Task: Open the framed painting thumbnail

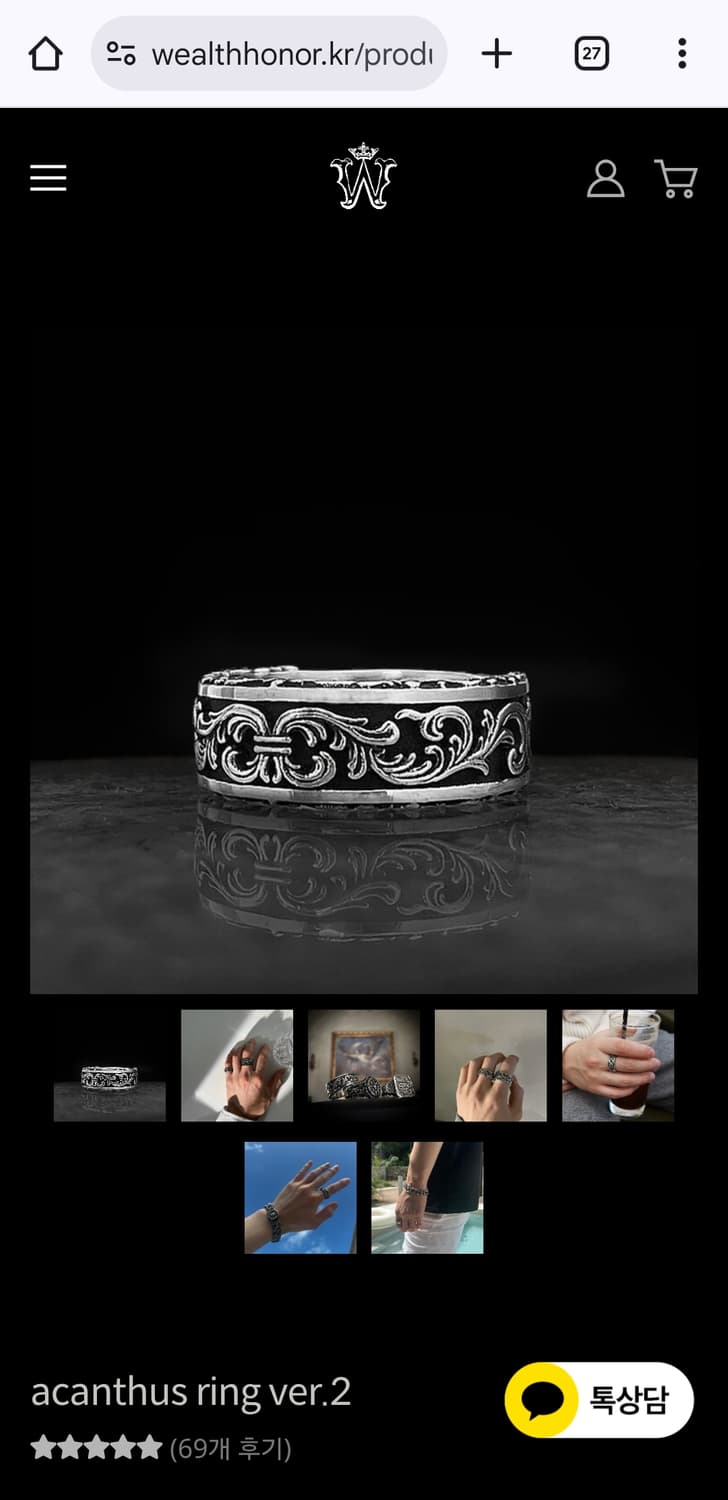Action: point(364,1066)
